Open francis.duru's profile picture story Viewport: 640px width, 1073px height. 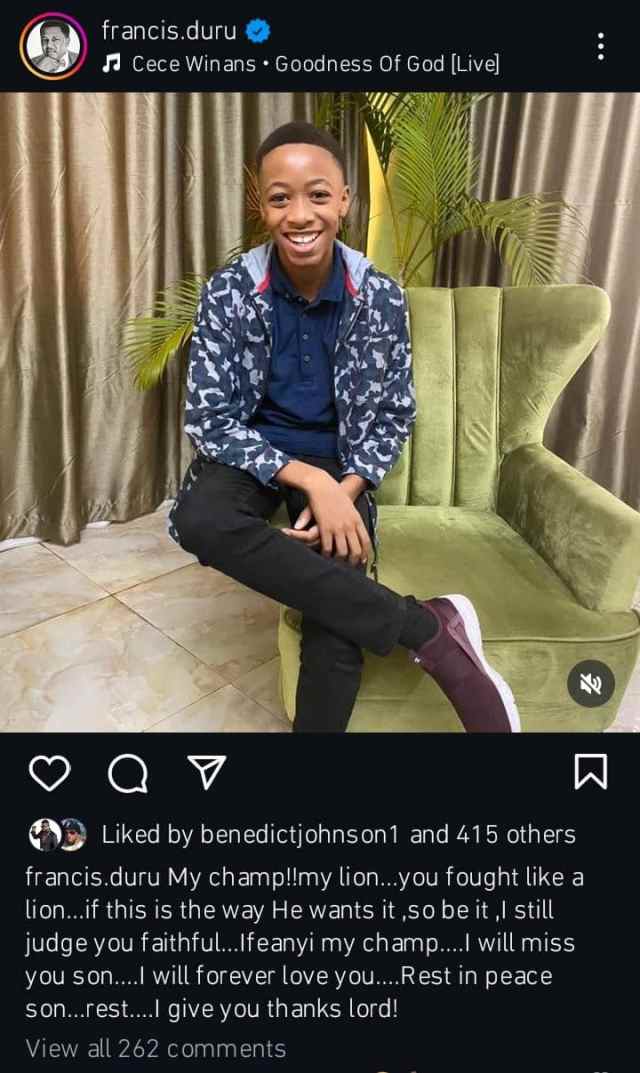click(x=53, y=45)
